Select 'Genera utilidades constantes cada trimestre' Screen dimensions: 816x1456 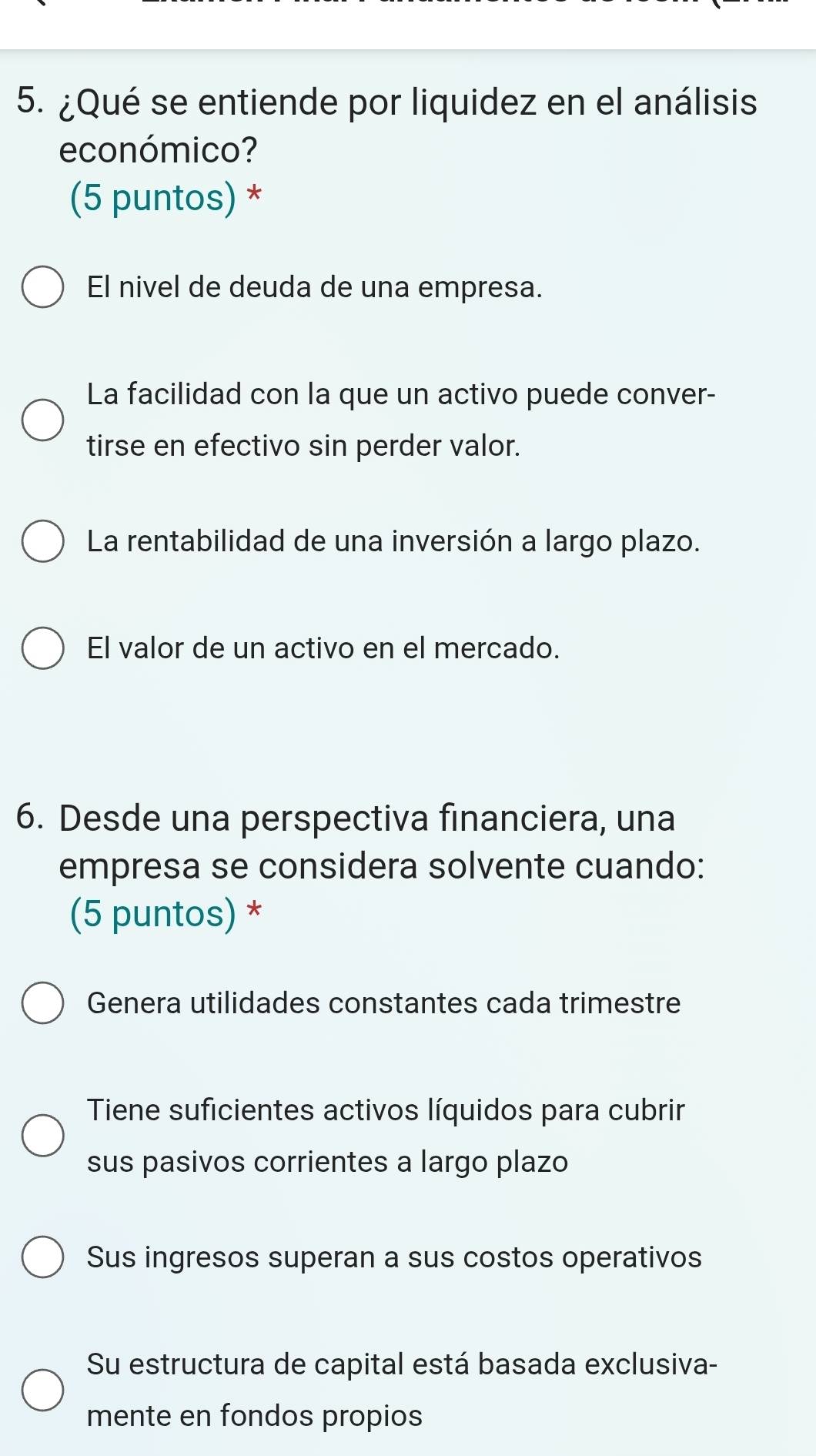click(x=42, y=1004)
